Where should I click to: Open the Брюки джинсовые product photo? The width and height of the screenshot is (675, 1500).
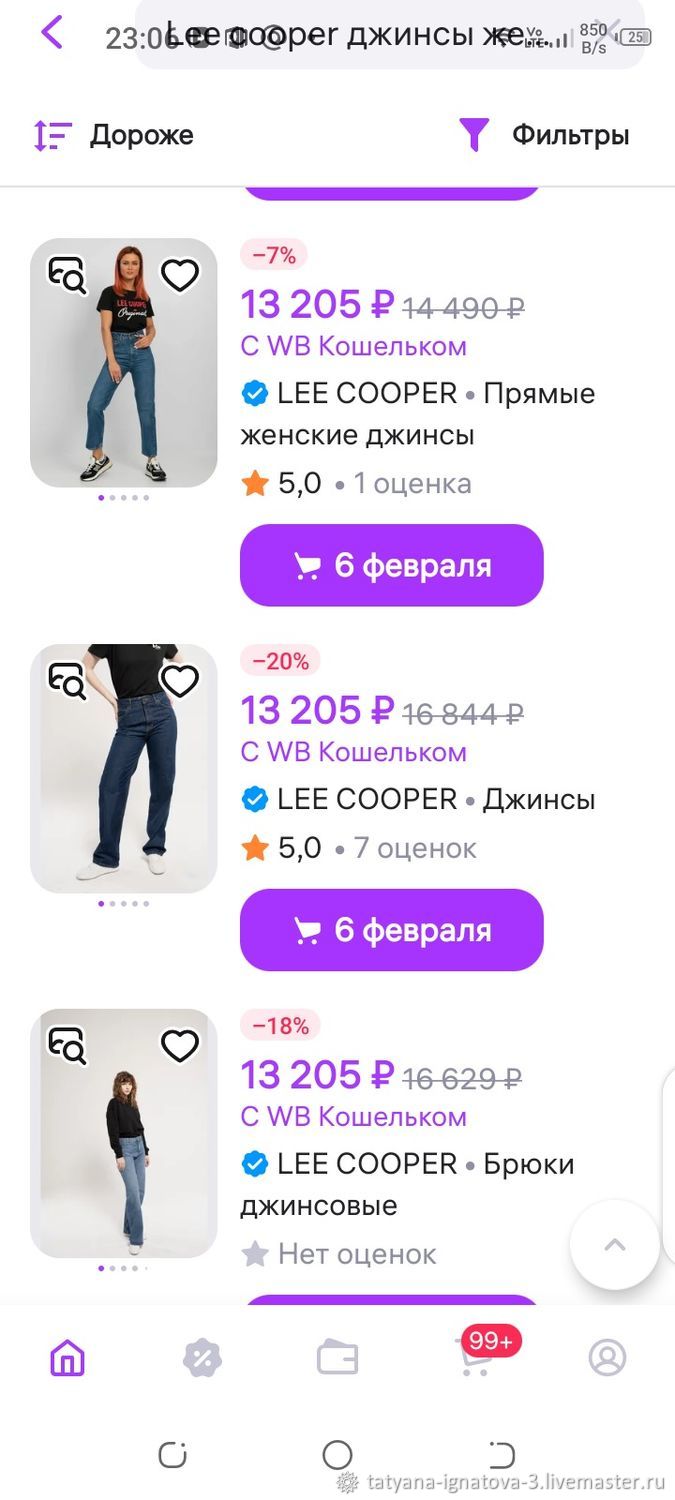(124, 1150)
